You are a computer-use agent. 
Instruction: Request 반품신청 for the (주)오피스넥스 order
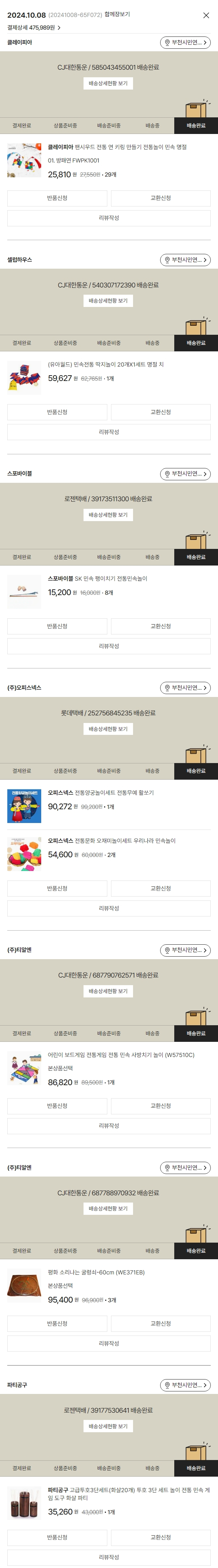point(57,888)
